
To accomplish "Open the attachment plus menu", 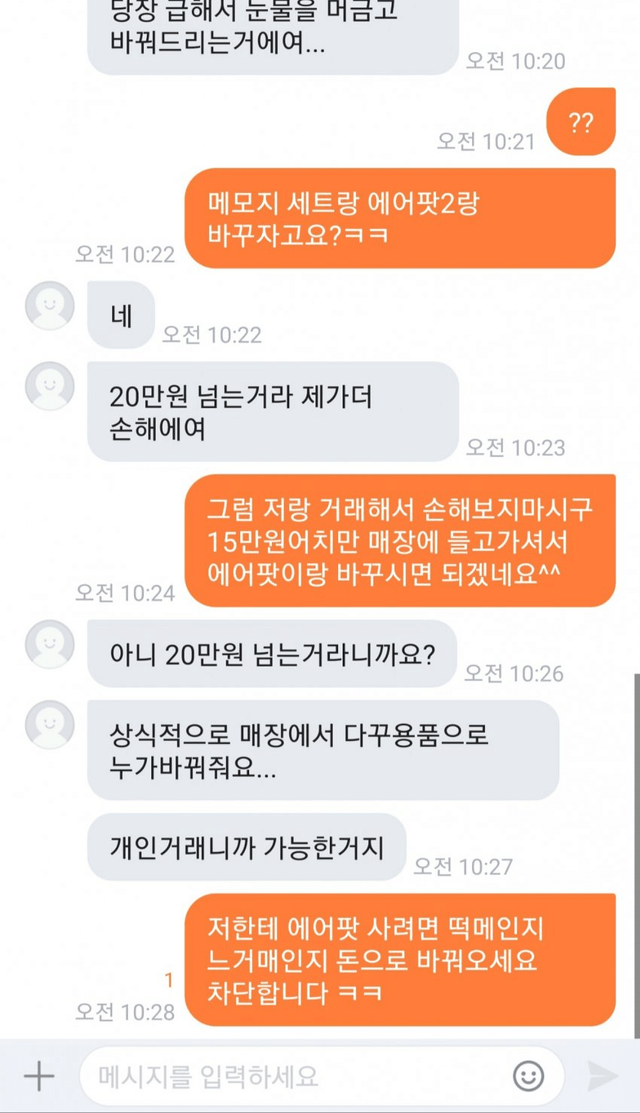I will (38, 1076).
